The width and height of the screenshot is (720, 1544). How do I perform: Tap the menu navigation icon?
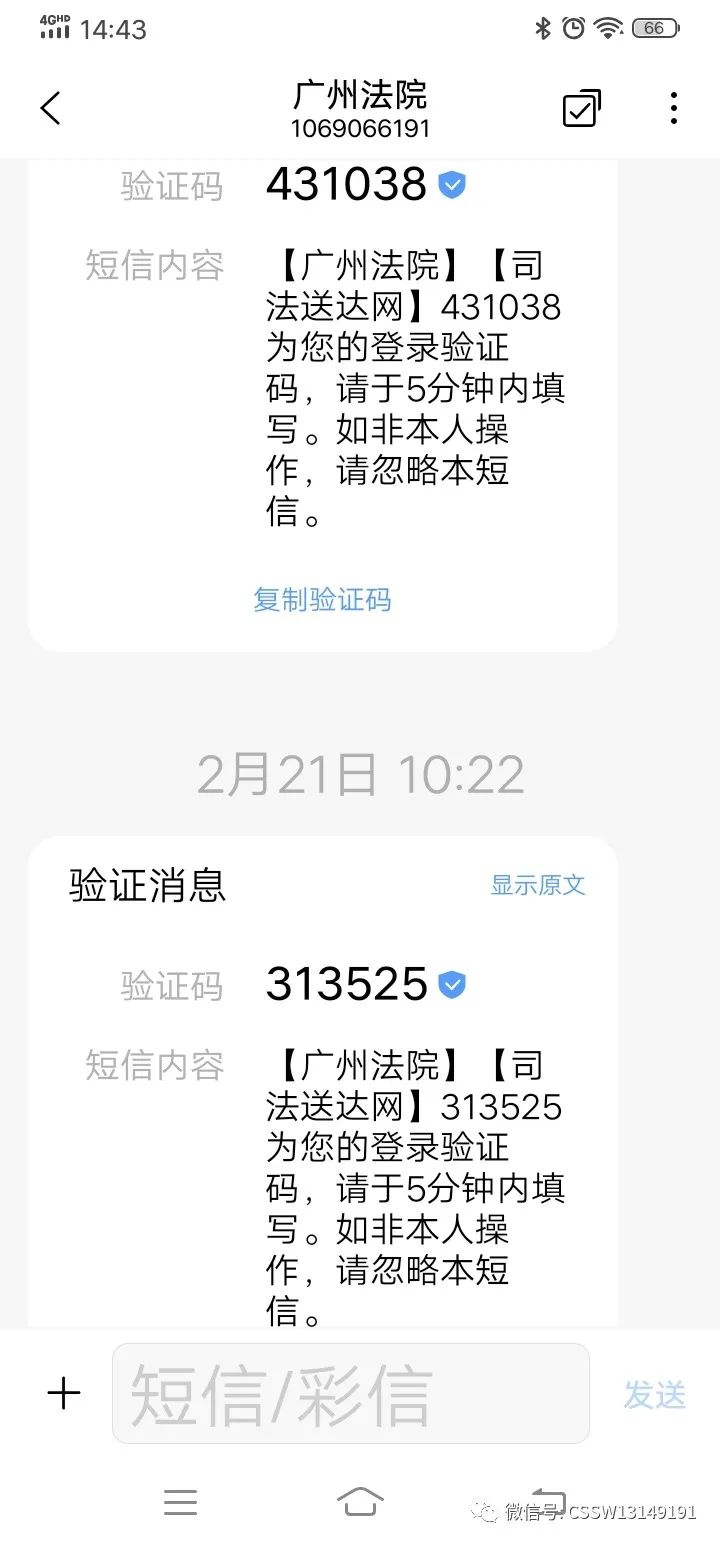click(180, 1501)
